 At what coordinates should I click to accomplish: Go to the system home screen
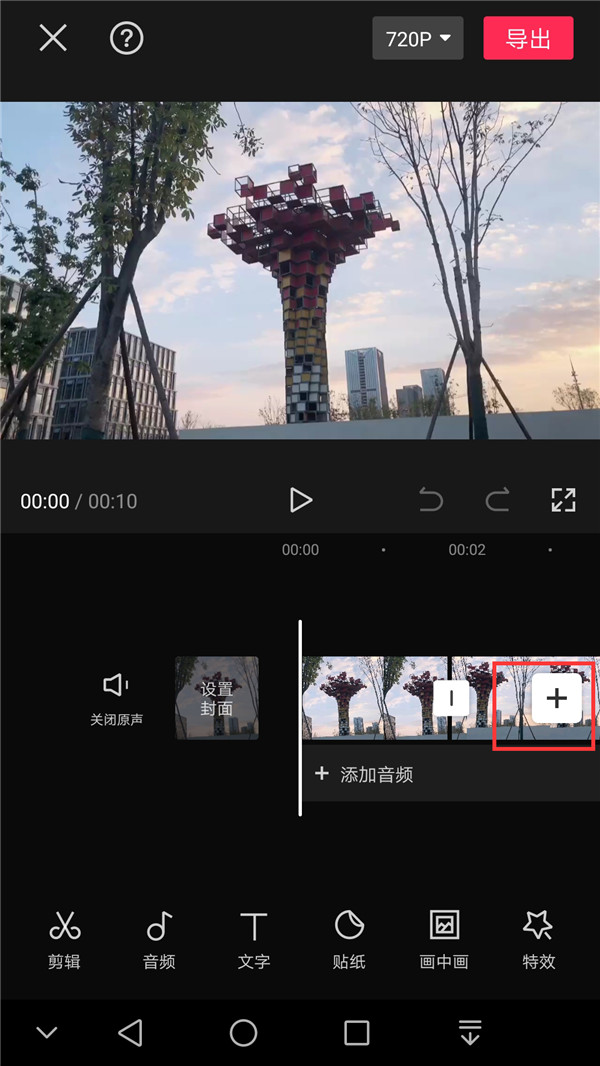(243, 1032)
